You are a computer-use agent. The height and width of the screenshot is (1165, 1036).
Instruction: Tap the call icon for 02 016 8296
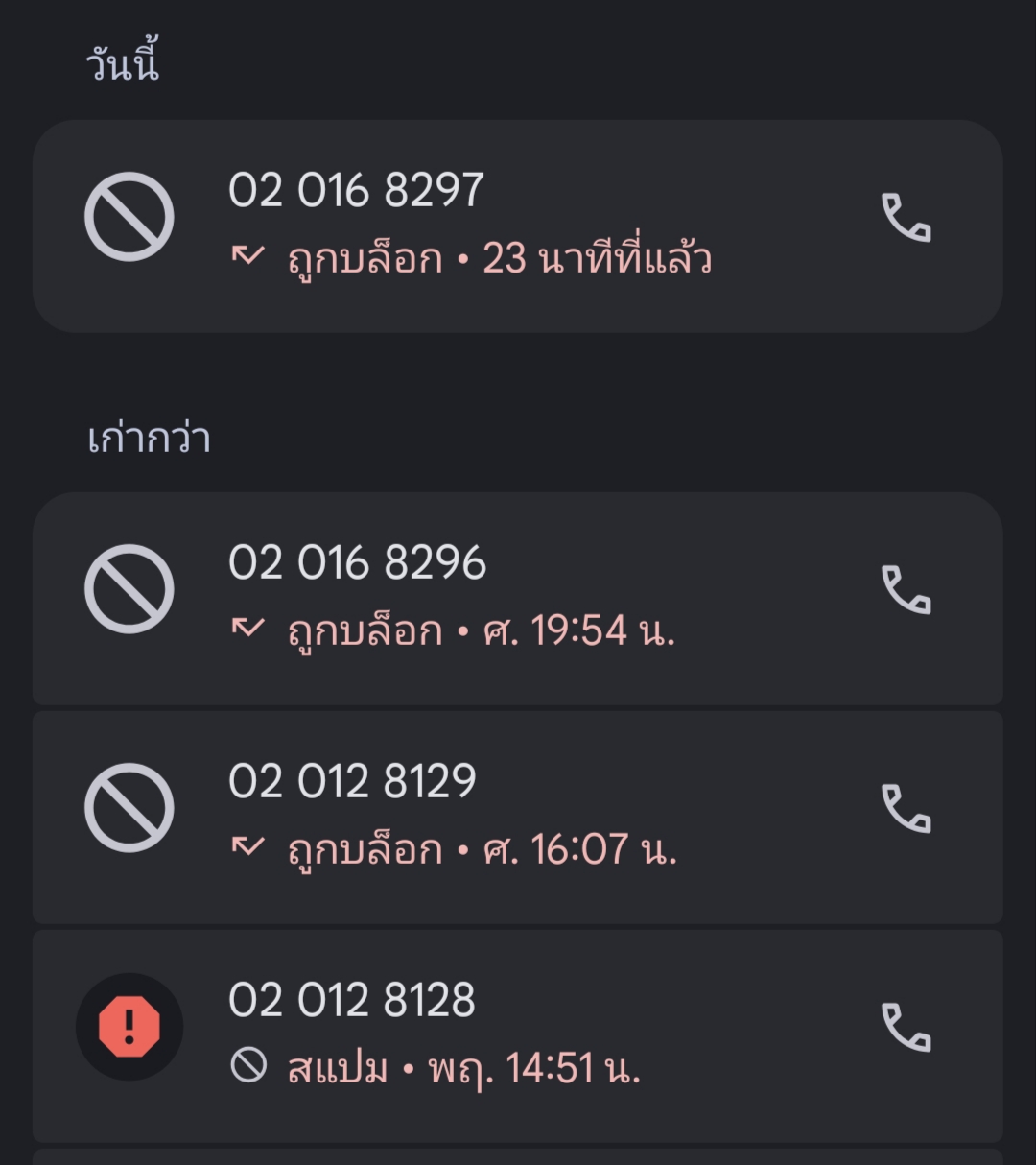tap(906, 589)
